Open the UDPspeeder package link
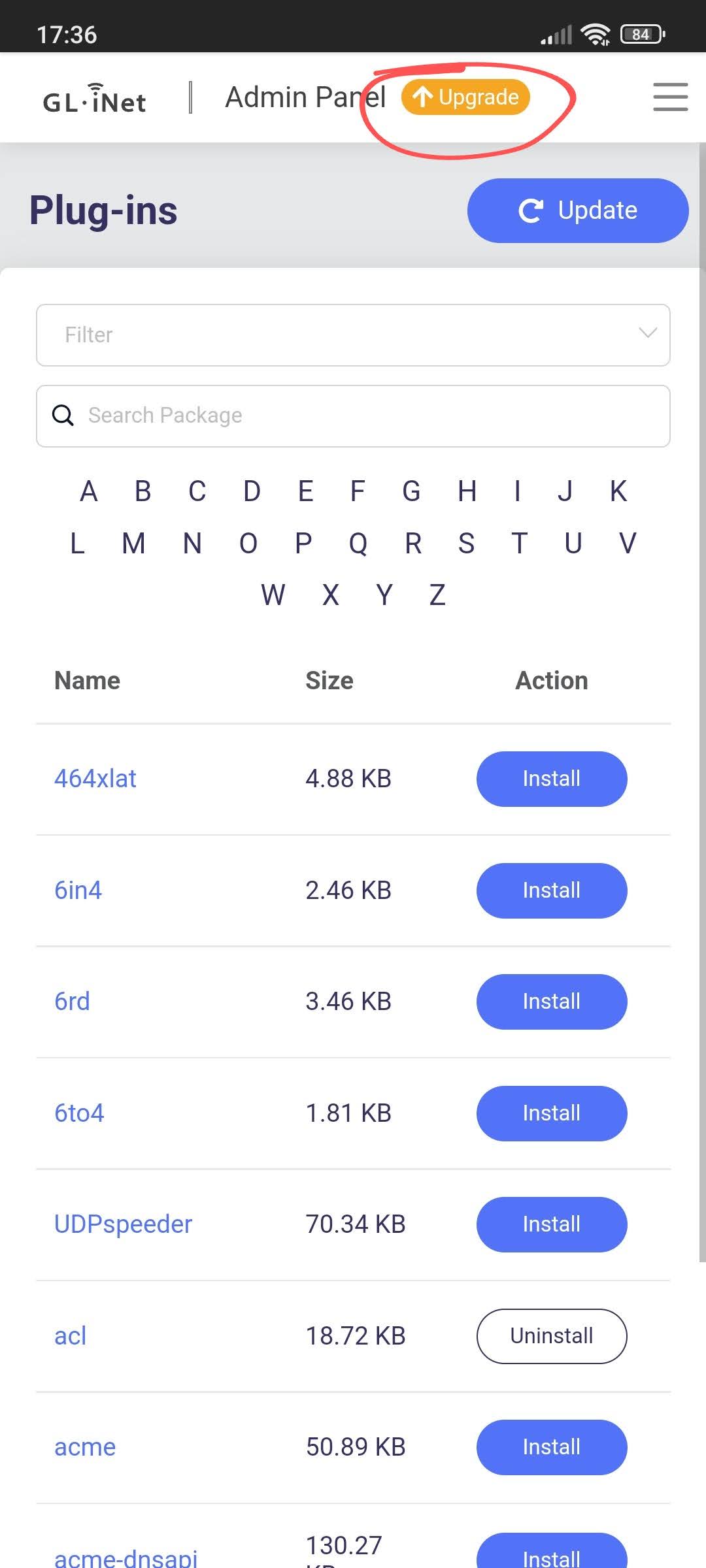 123,1224
